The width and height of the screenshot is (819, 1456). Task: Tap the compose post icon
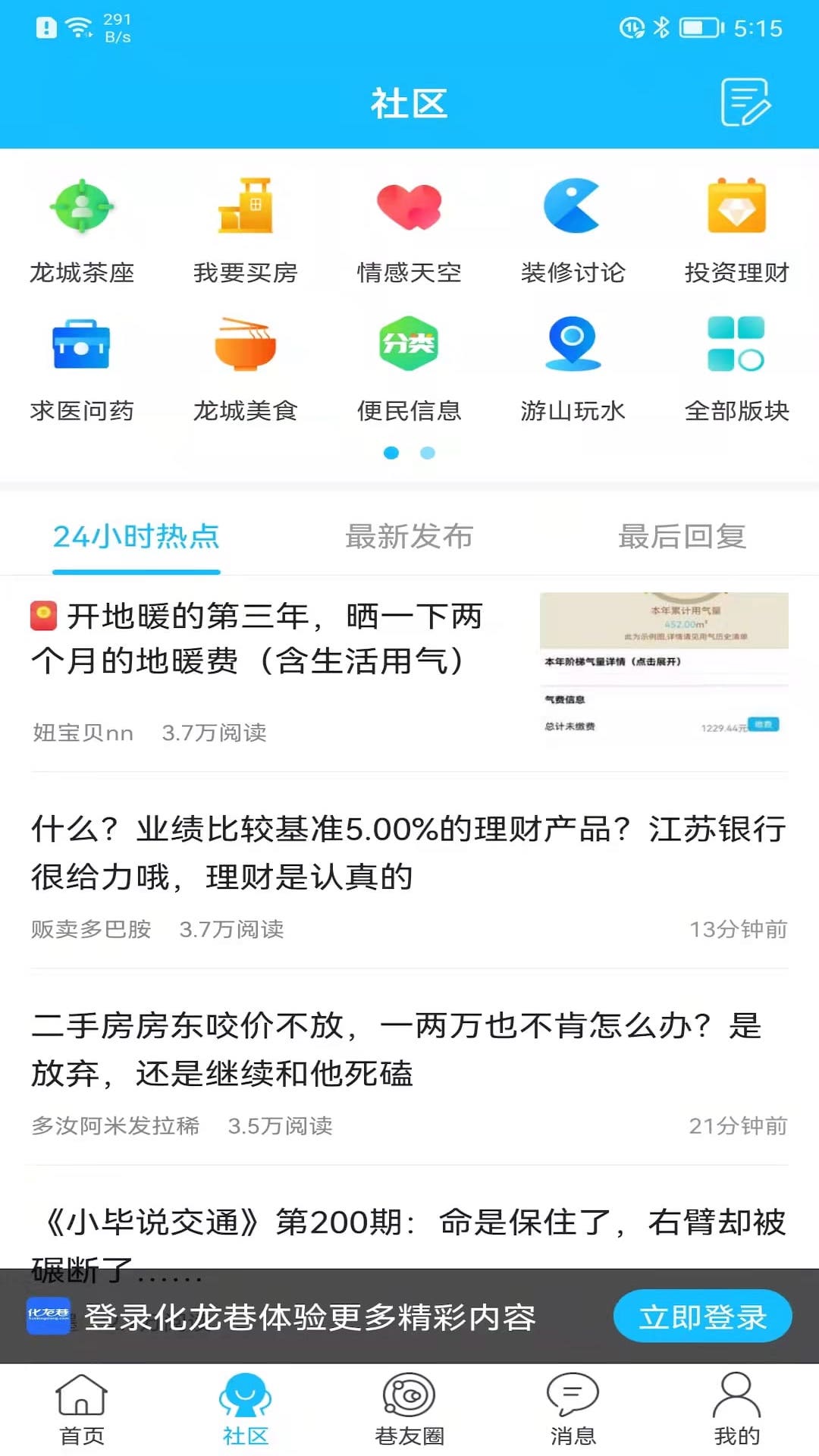(x=745, y=102)
